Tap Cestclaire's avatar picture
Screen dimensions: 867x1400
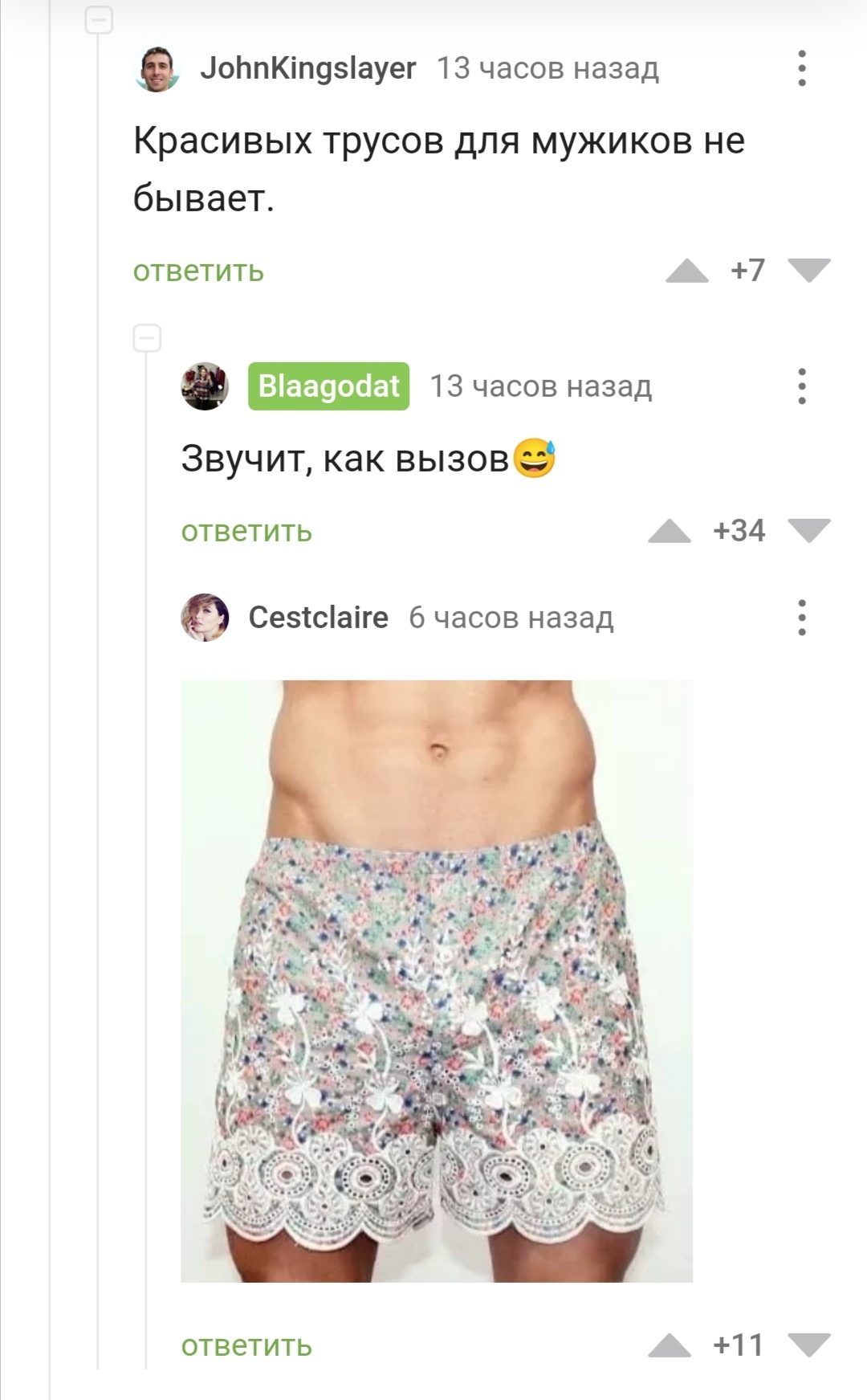pyautogui.click(x=205, y=618)
